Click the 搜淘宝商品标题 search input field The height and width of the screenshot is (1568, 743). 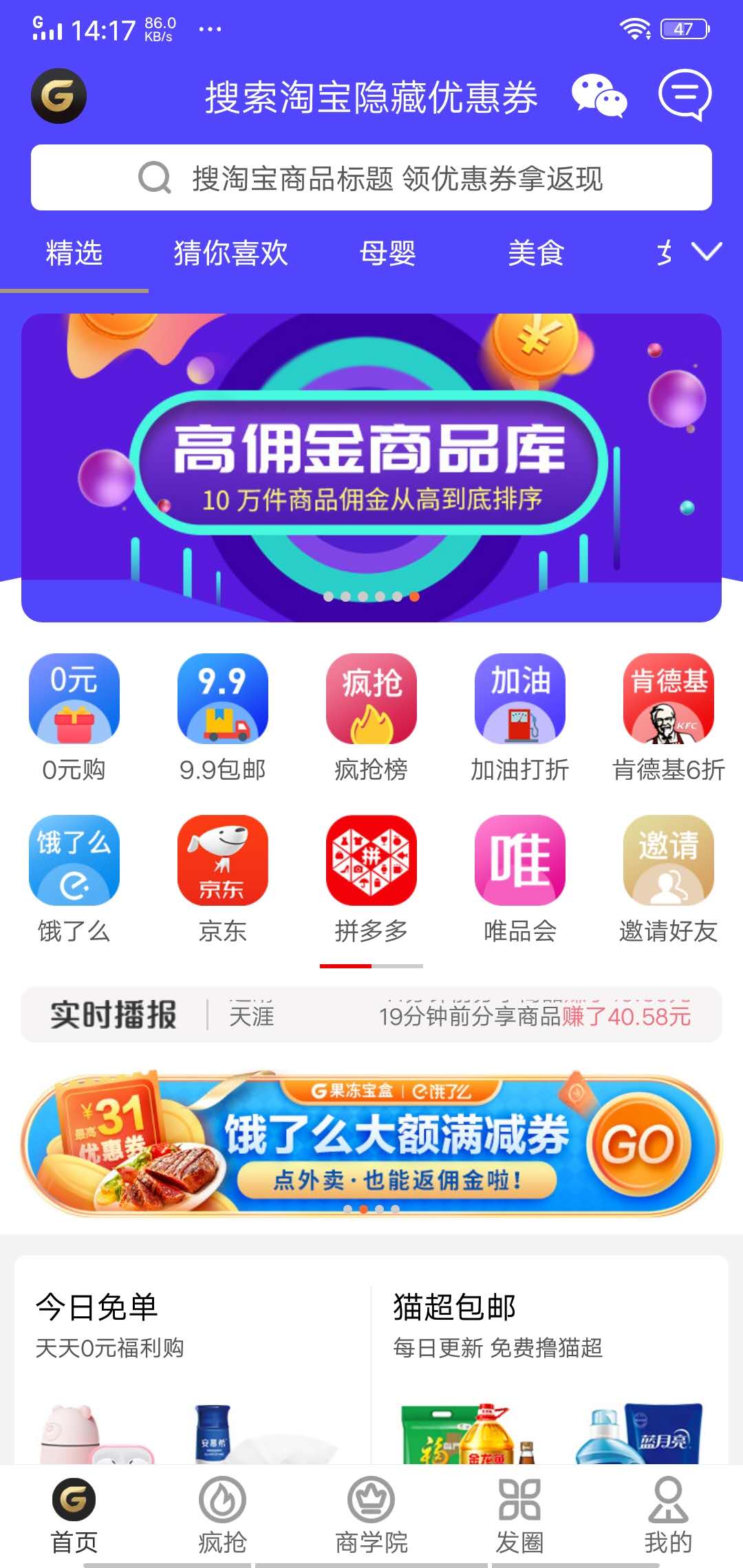(x=371, y=177)
